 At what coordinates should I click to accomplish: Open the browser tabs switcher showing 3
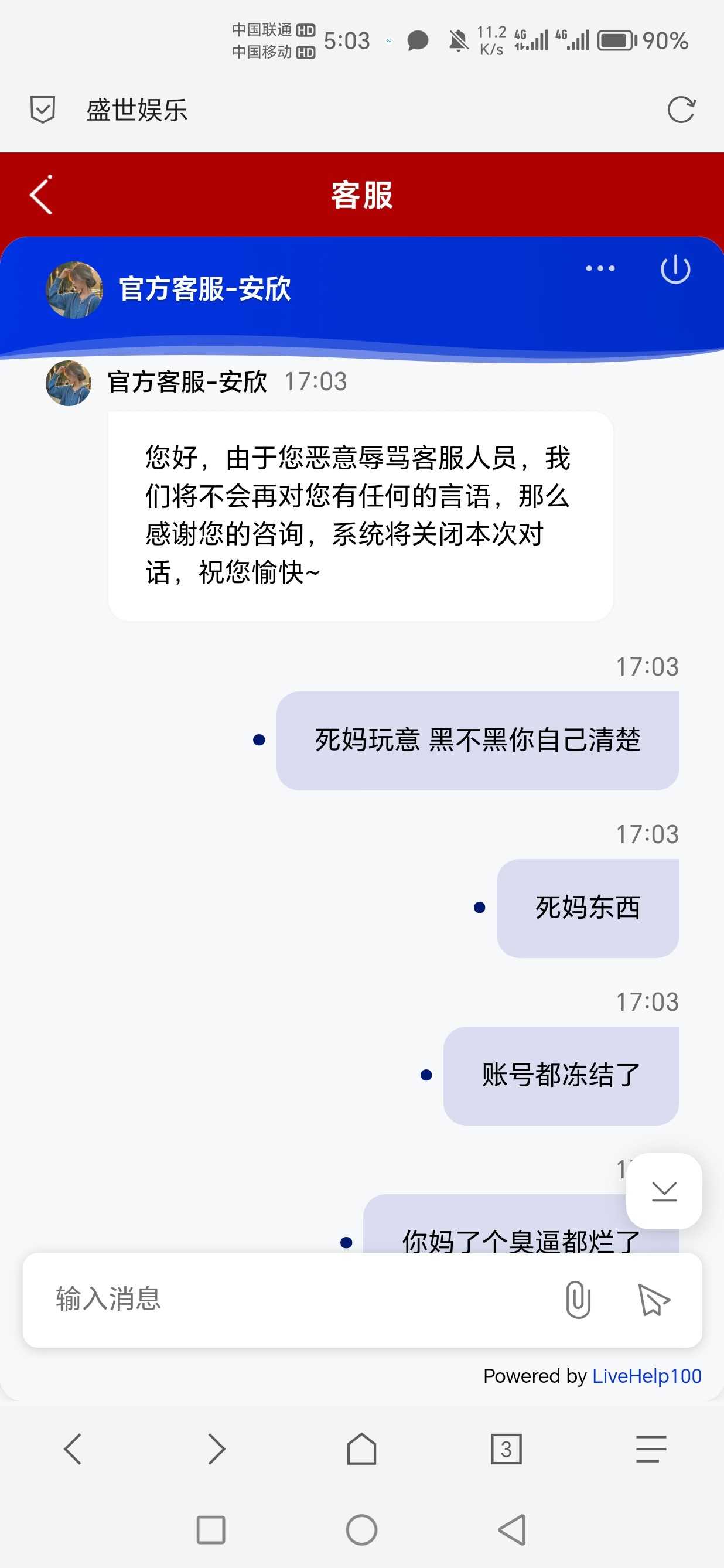point(506,1448)
